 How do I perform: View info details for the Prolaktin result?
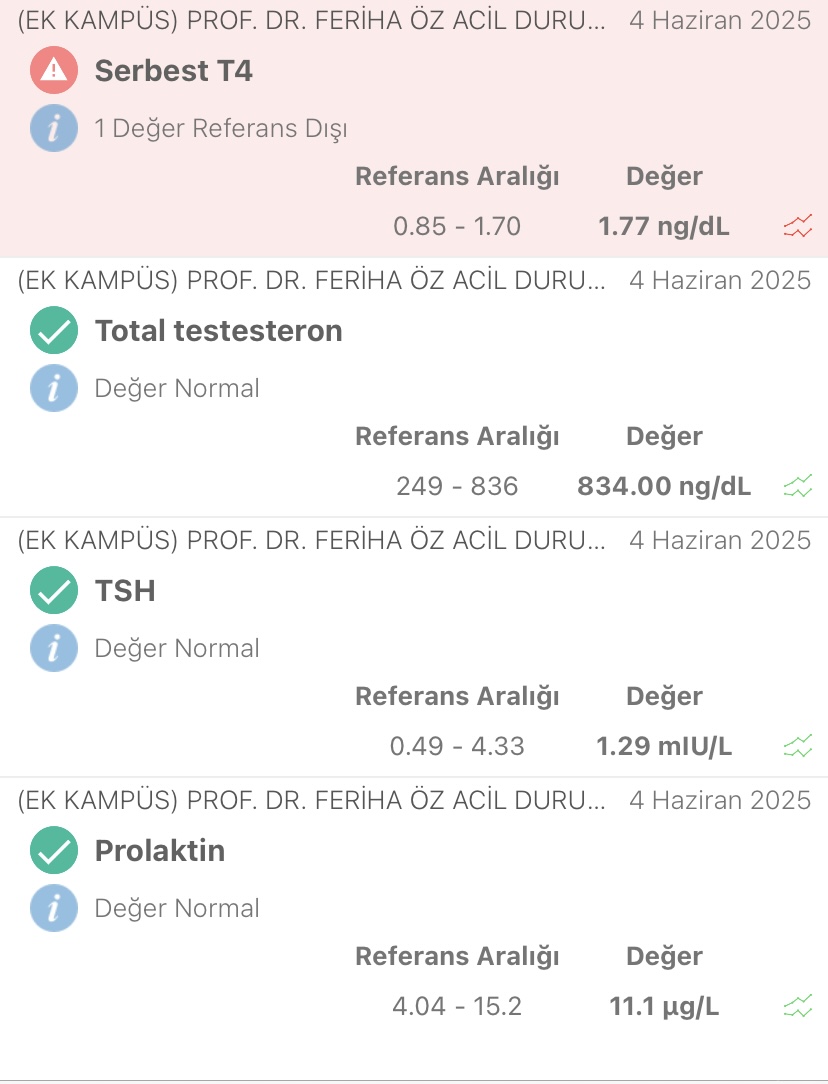pyautogui.click(x=54, y=908)
